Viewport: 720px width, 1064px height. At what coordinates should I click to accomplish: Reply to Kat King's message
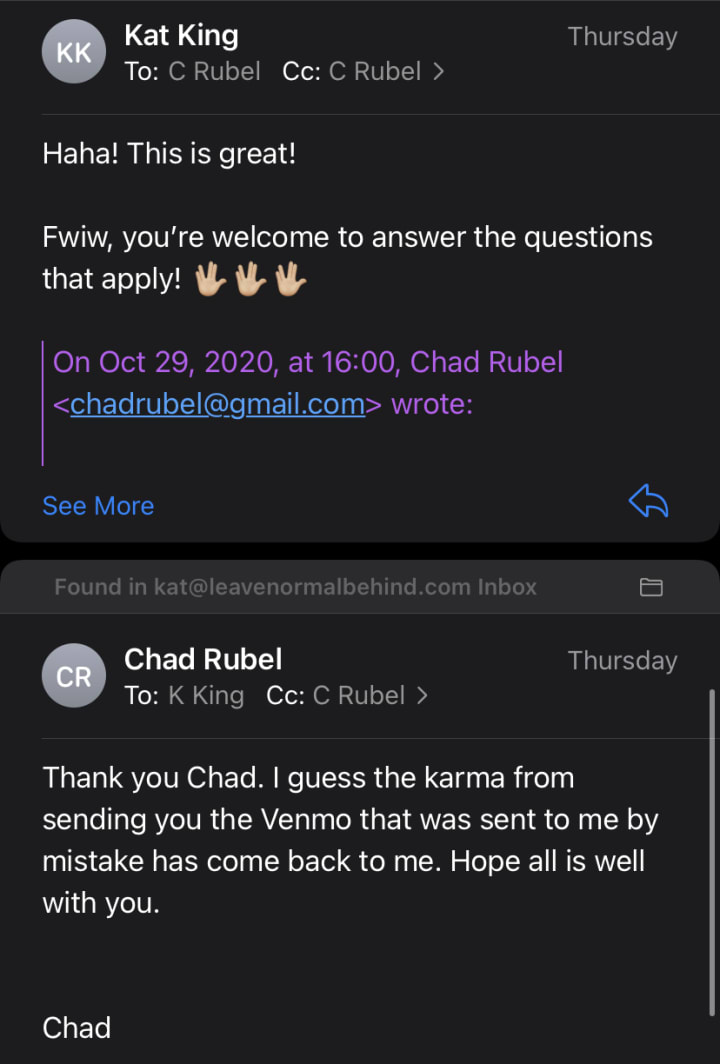pyautogui.click(x=648, y=501)
